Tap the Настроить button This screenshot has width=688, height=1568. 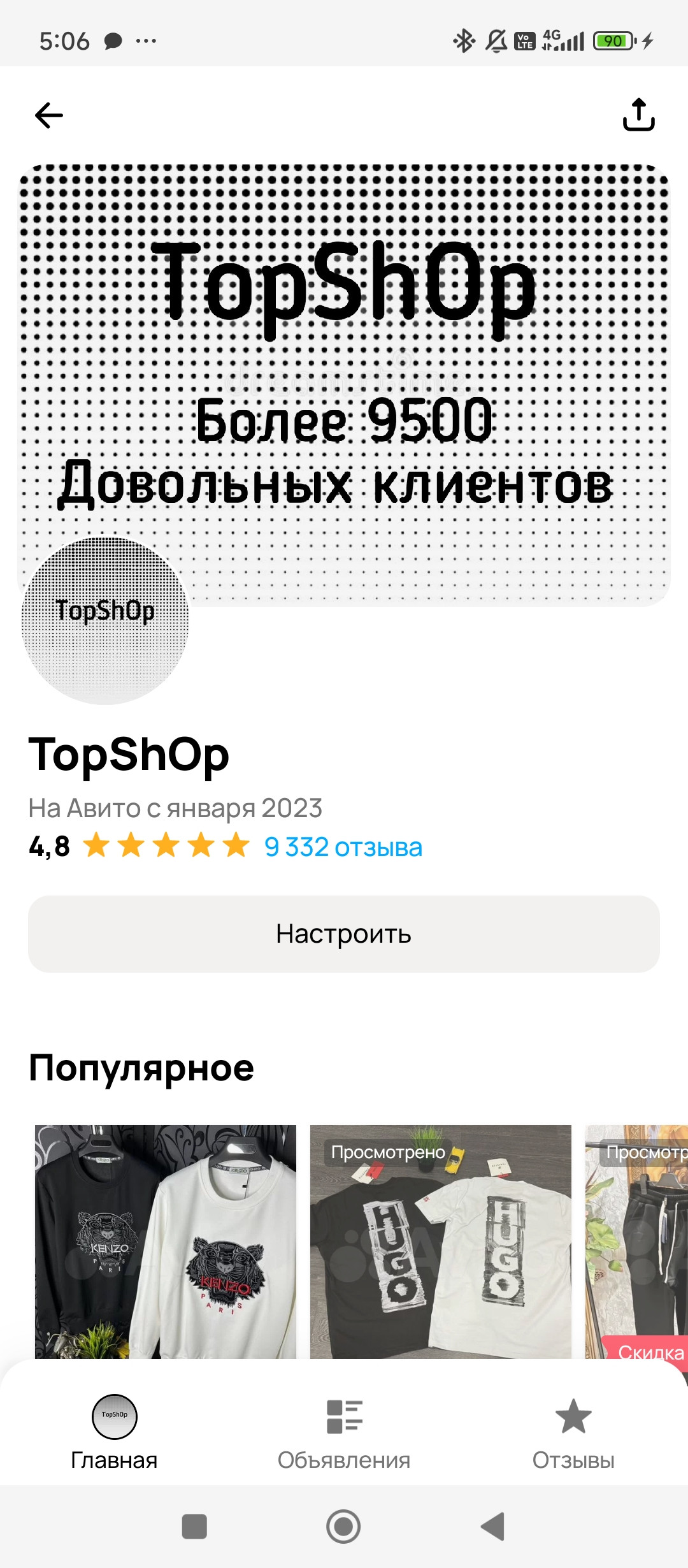tap(344, 934)
